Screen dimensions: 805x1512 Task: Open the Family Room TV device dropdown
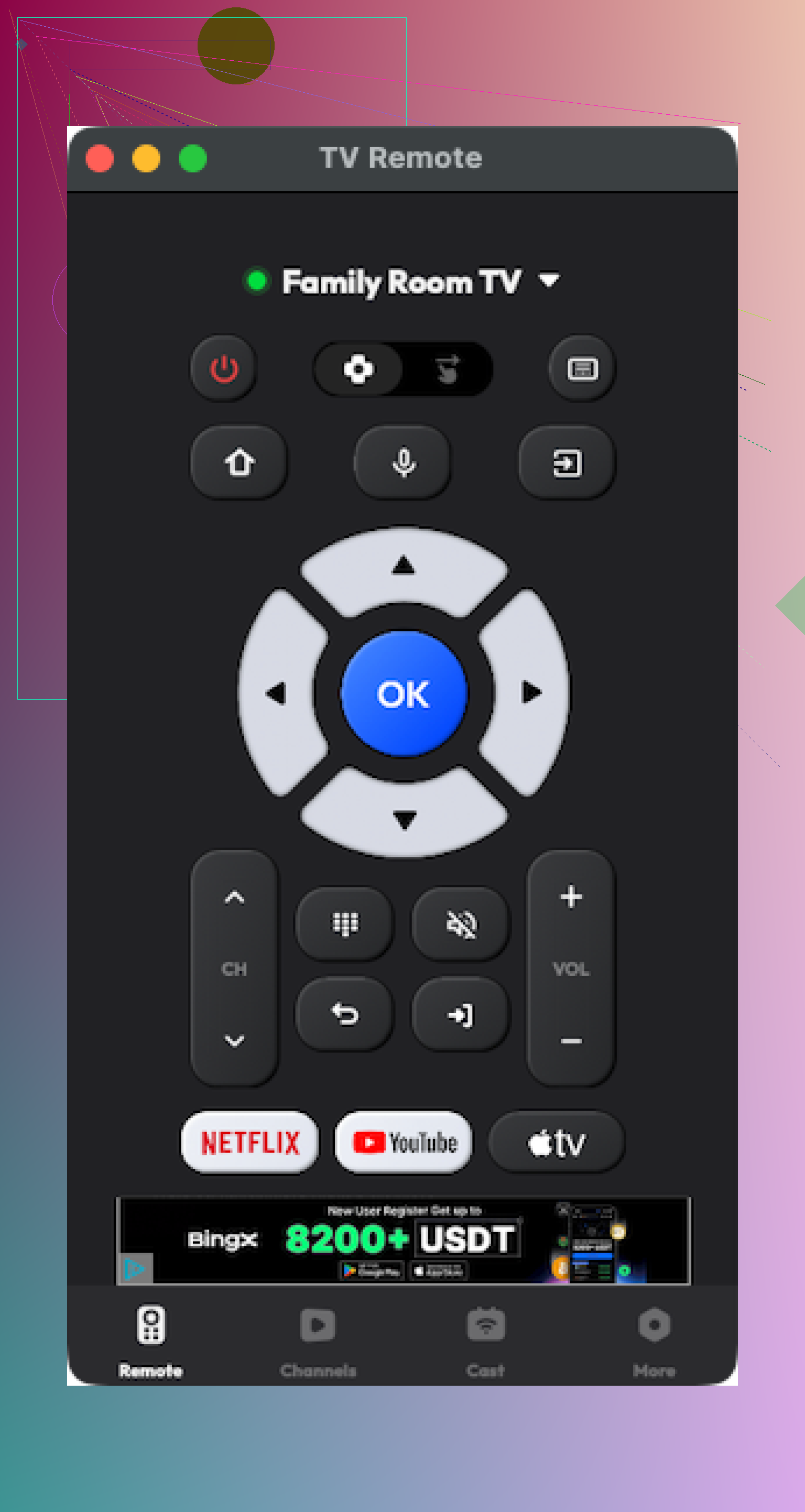[549, 280]
